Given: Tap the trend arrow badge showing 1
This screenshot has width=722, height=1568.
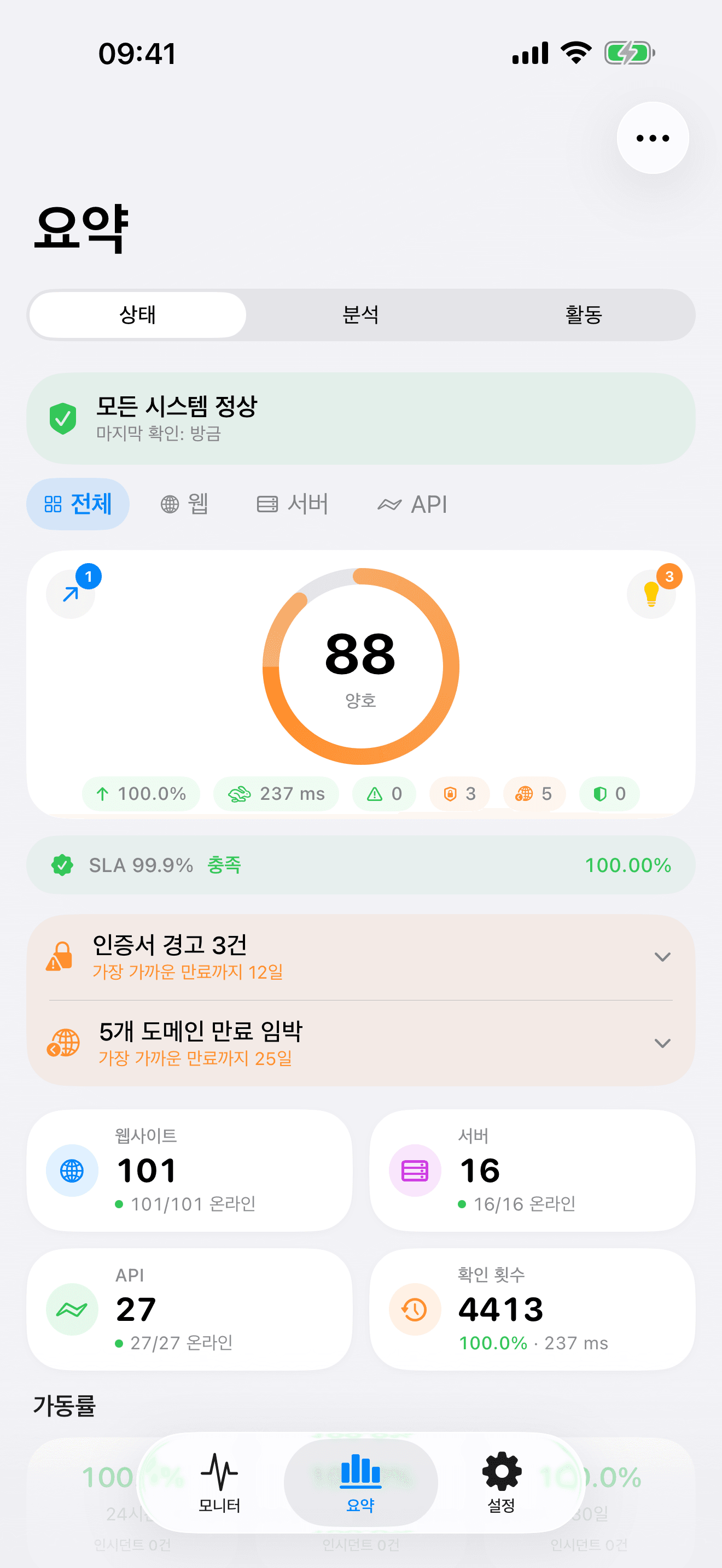Looking at the screenshot, I should pos(71,594).
